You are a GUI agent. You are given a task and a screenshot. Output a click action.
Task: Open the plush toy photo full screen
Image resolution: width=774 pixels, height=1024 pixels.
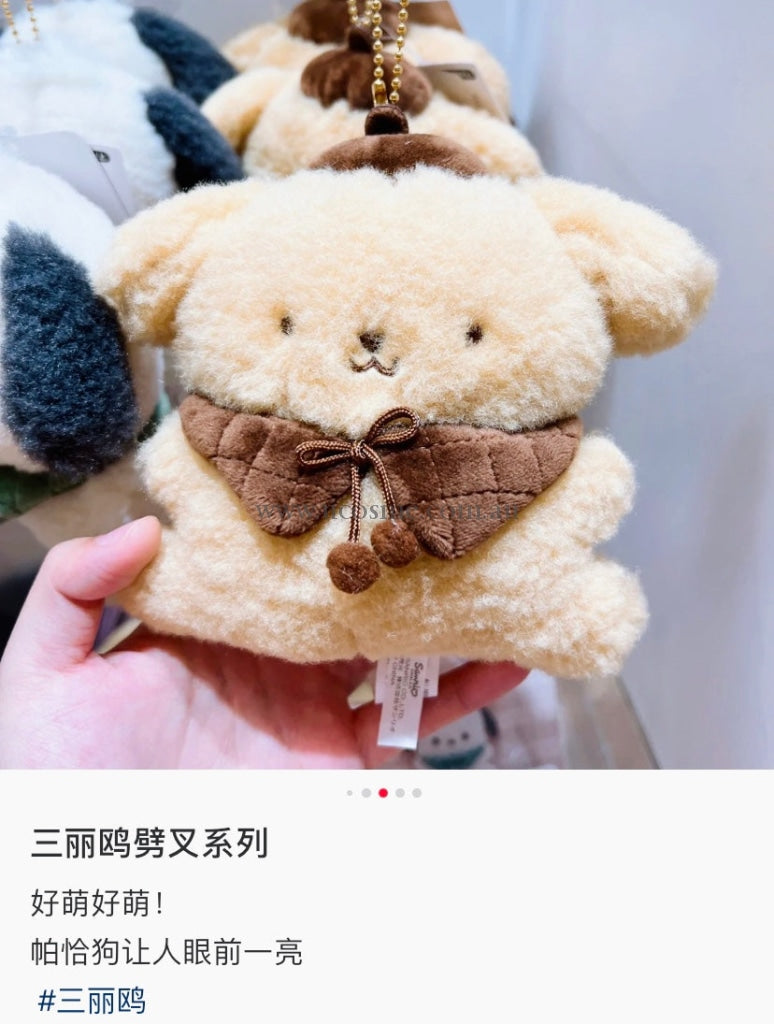click(387, 384)
